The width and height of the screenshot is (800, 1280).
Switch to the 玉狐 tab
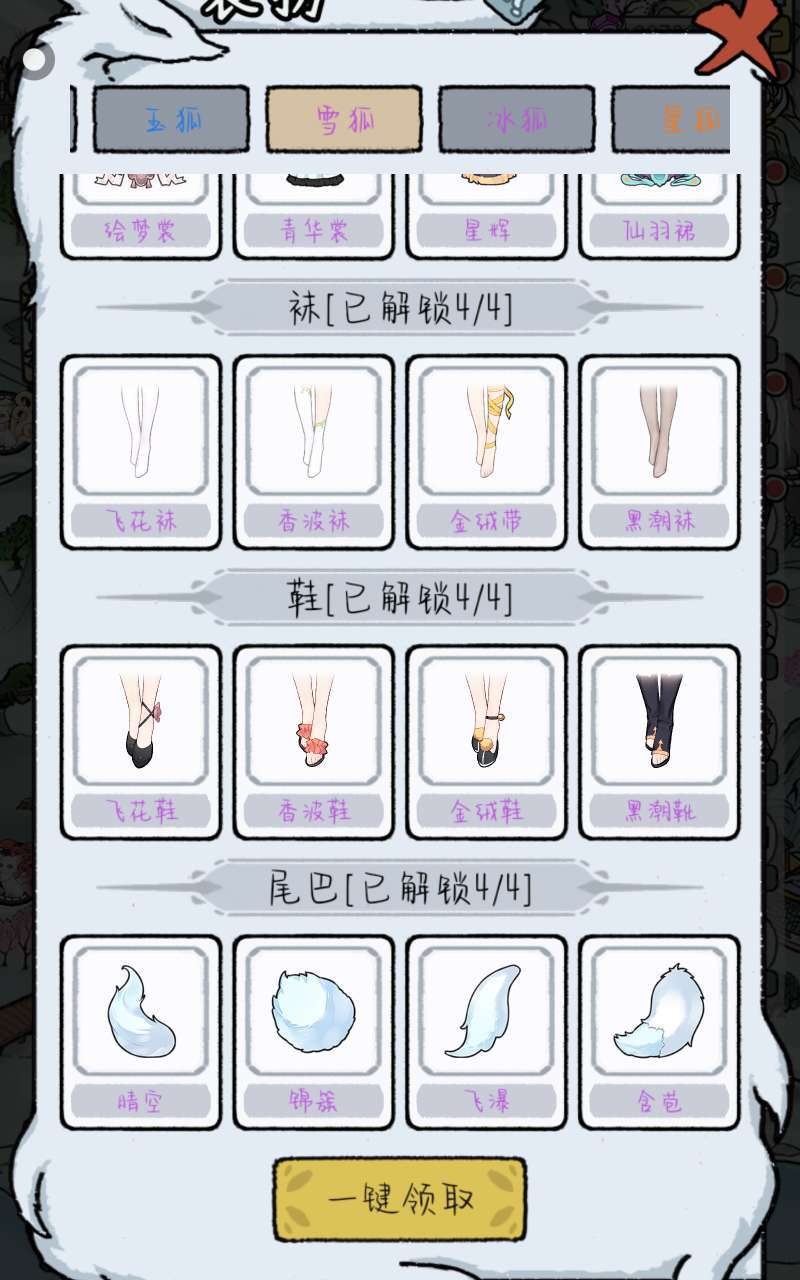tap(171, 119)
